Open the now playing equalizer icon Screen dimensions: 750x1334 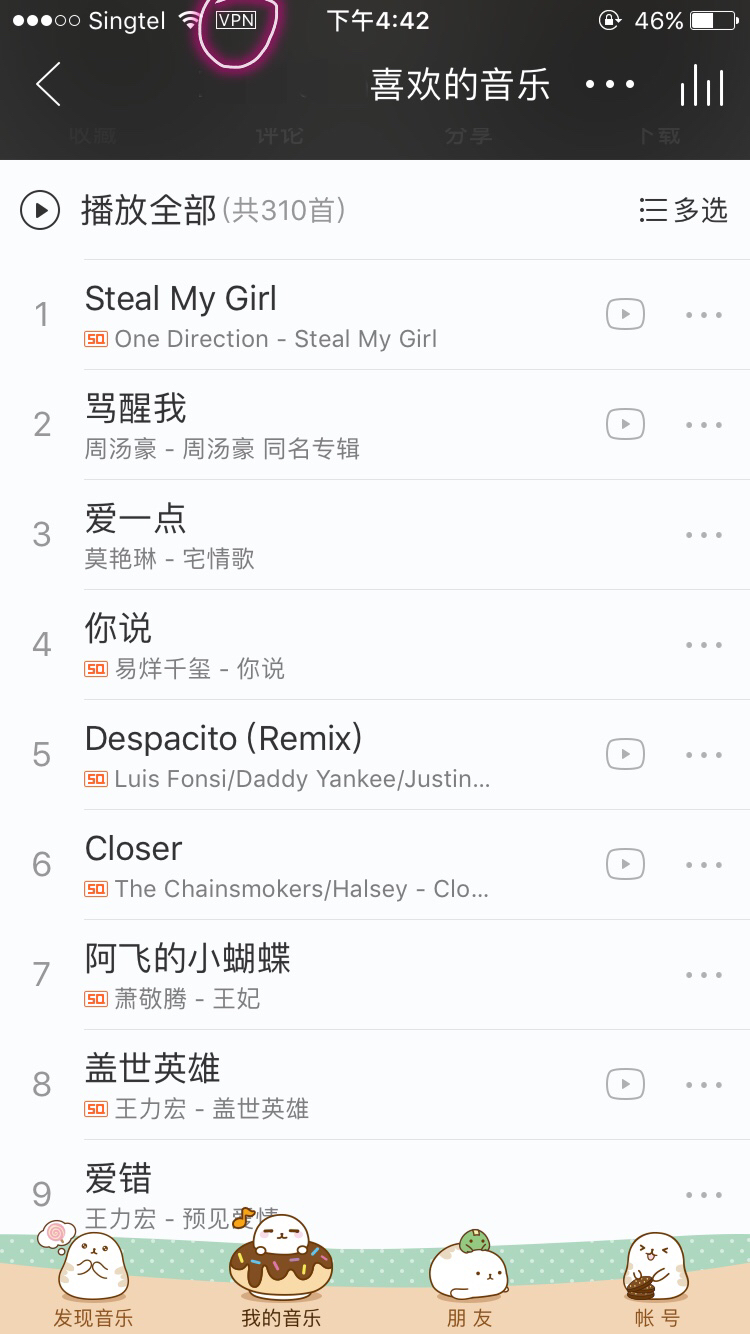click(x=702, y=85)
